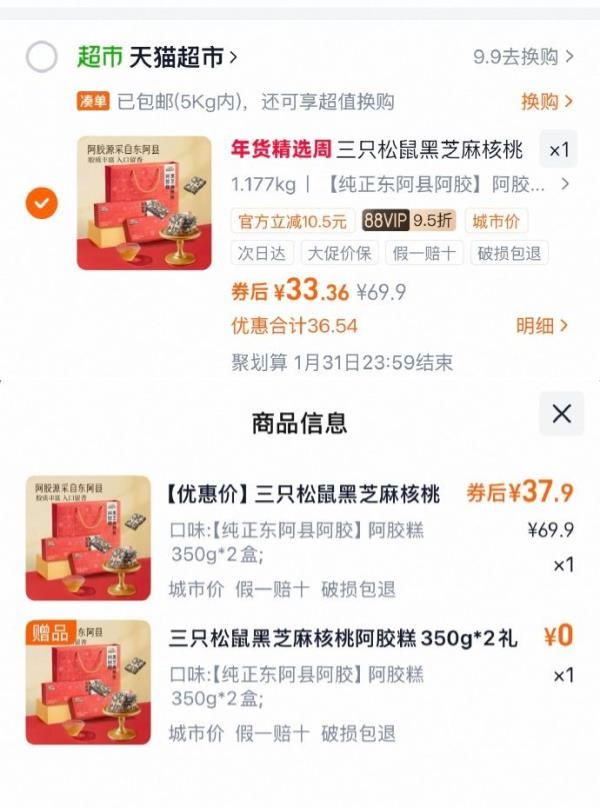Tap 换购 next to the 凑单 notice
Image resolution: width=600 pixels, height=809 pixels.
(546, 101)
